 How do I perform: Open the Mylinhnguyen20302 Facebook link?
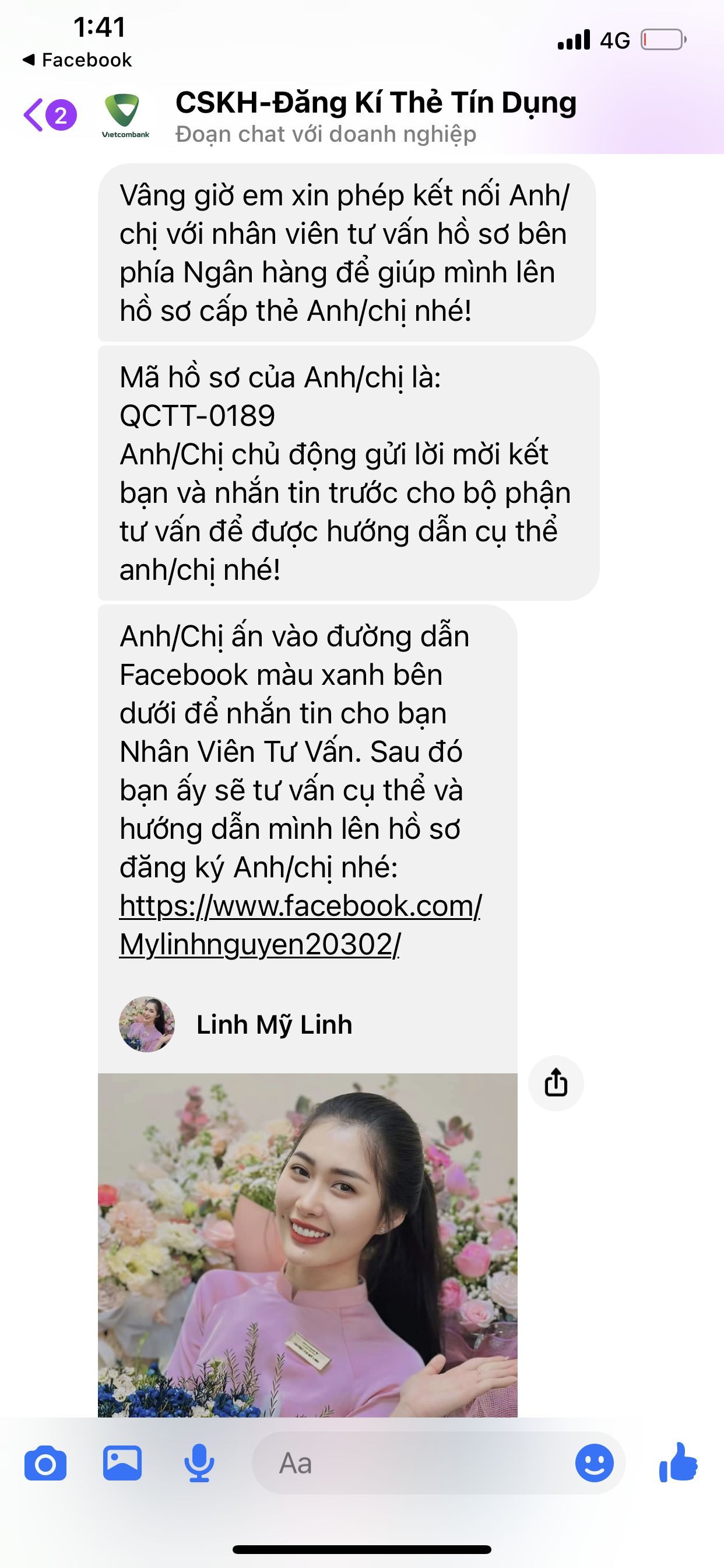point(300,925)
